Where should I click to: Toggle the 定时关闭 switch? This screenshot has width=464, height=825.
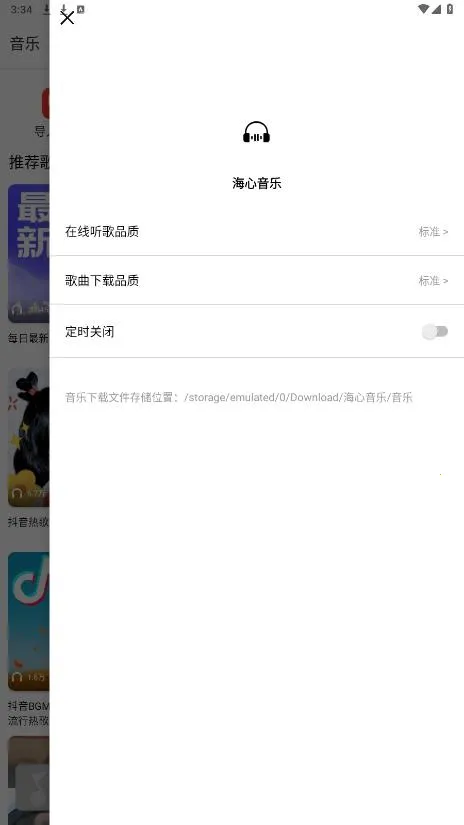[435, 331]
